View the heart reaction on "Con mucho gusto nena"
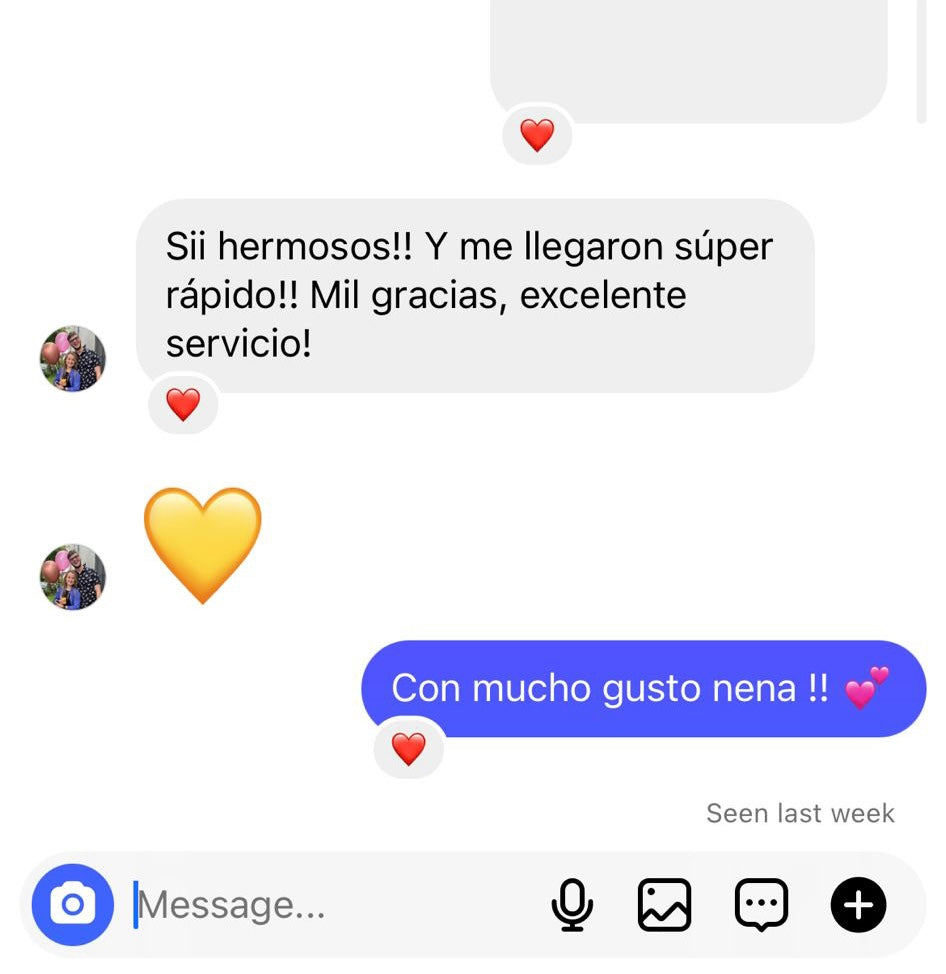The image size is (946, 974). pyautogui.click(x=408, y=749)
